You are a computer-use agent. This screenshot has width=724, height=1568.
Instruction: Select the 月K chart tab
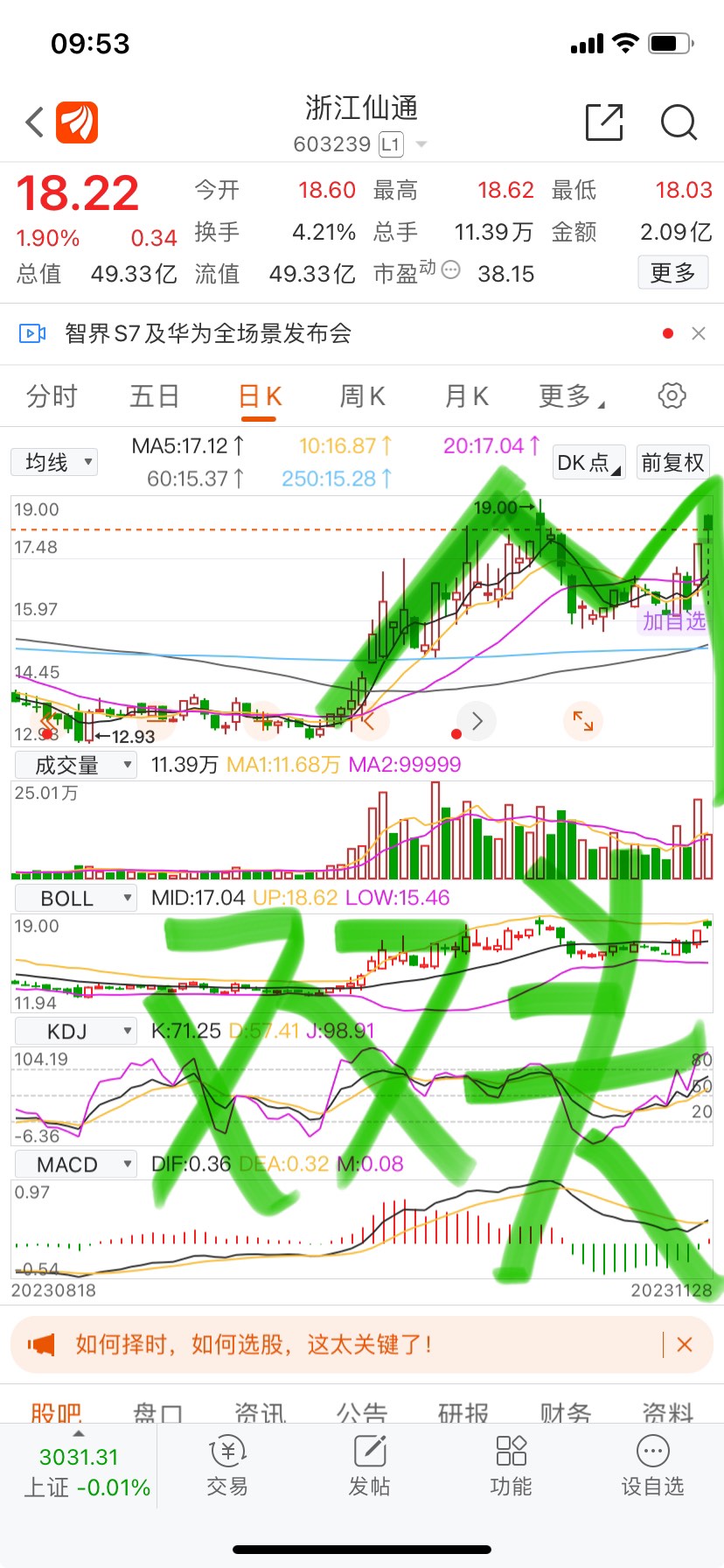(x=466, y=396)
